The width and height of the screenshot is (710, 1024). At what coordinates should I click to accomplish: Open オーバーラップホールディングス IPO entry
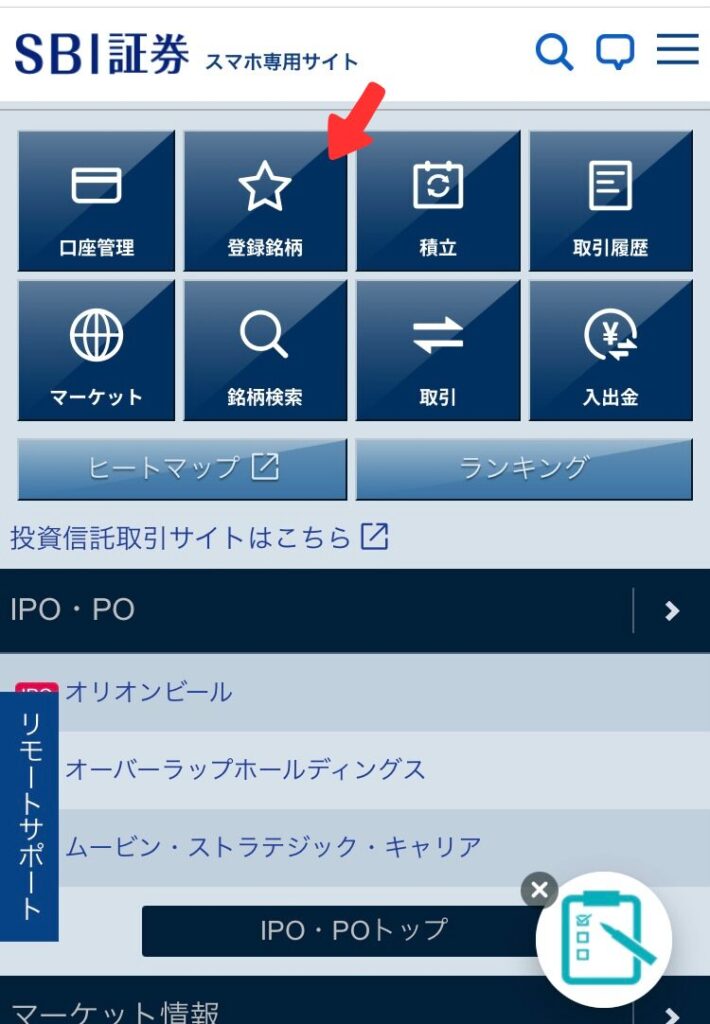[245, 769]
